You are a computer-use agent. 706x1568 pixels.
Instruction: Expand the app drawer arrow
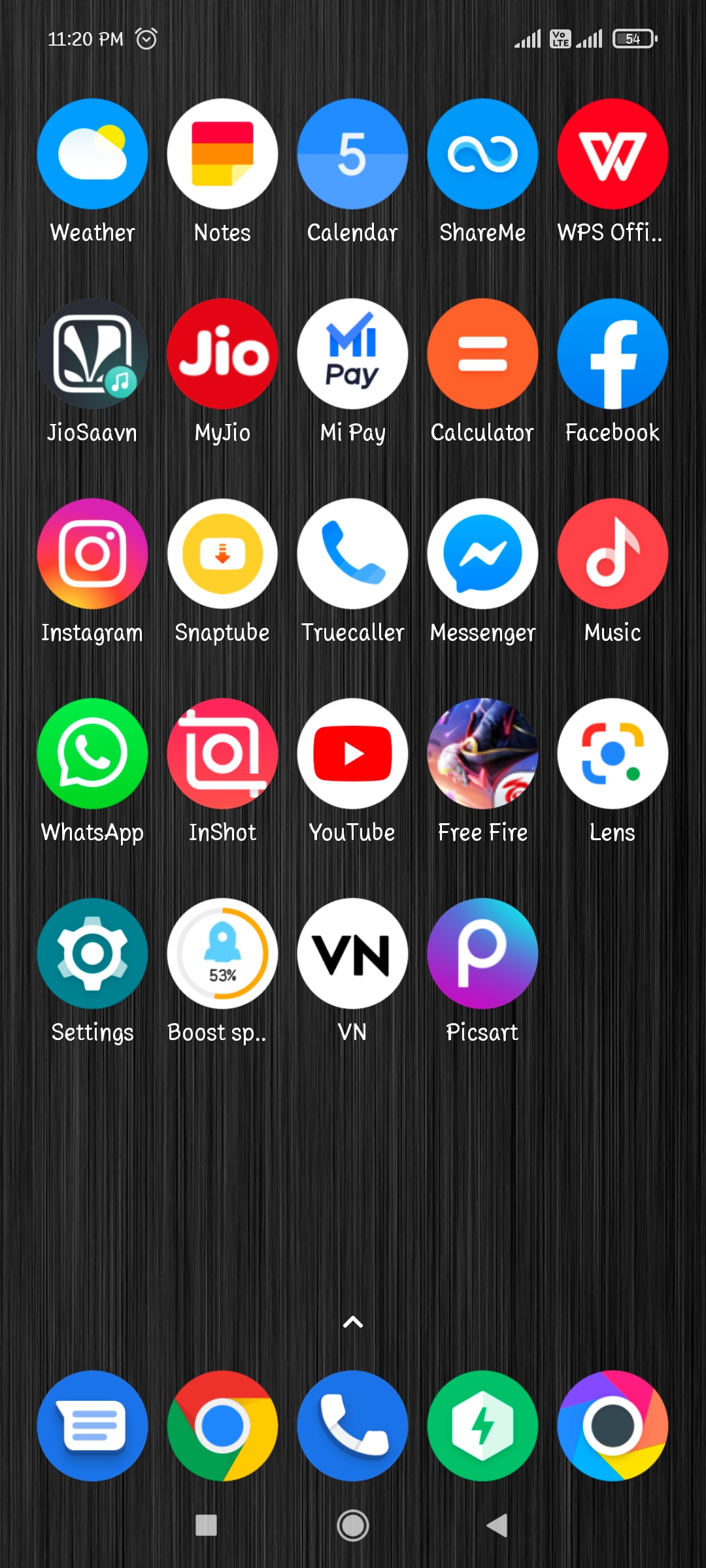coord(352,1322)
